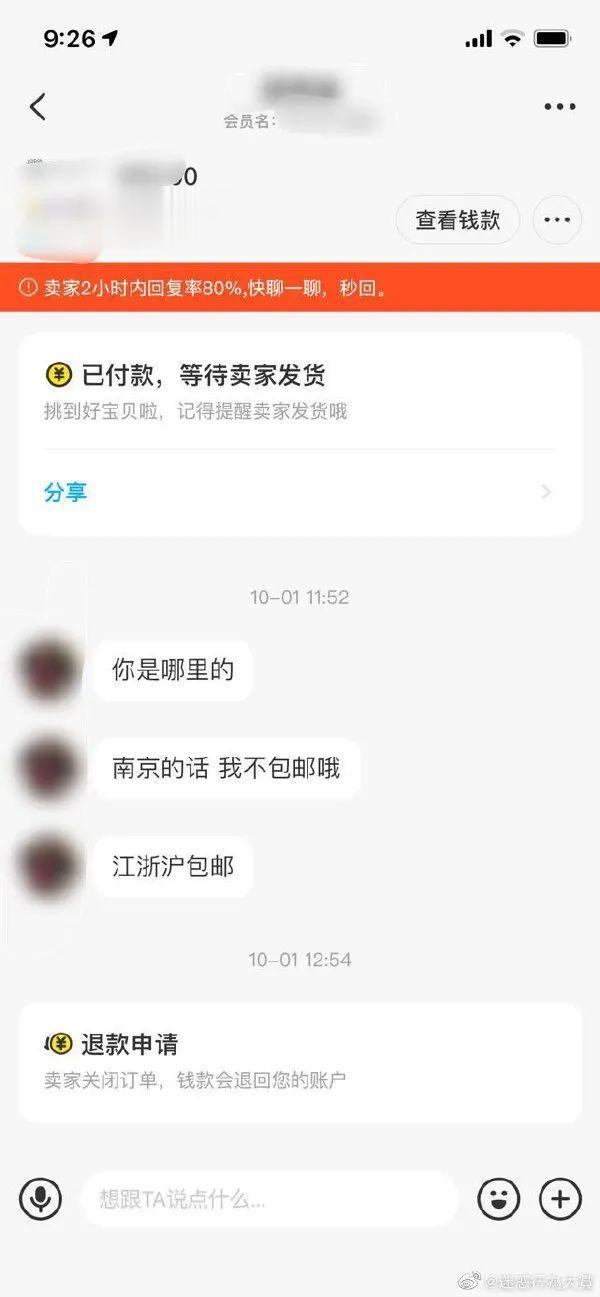Open the top-right overflow menu
The height and width of the screenshot is (1297, 600).
point(560,107)
